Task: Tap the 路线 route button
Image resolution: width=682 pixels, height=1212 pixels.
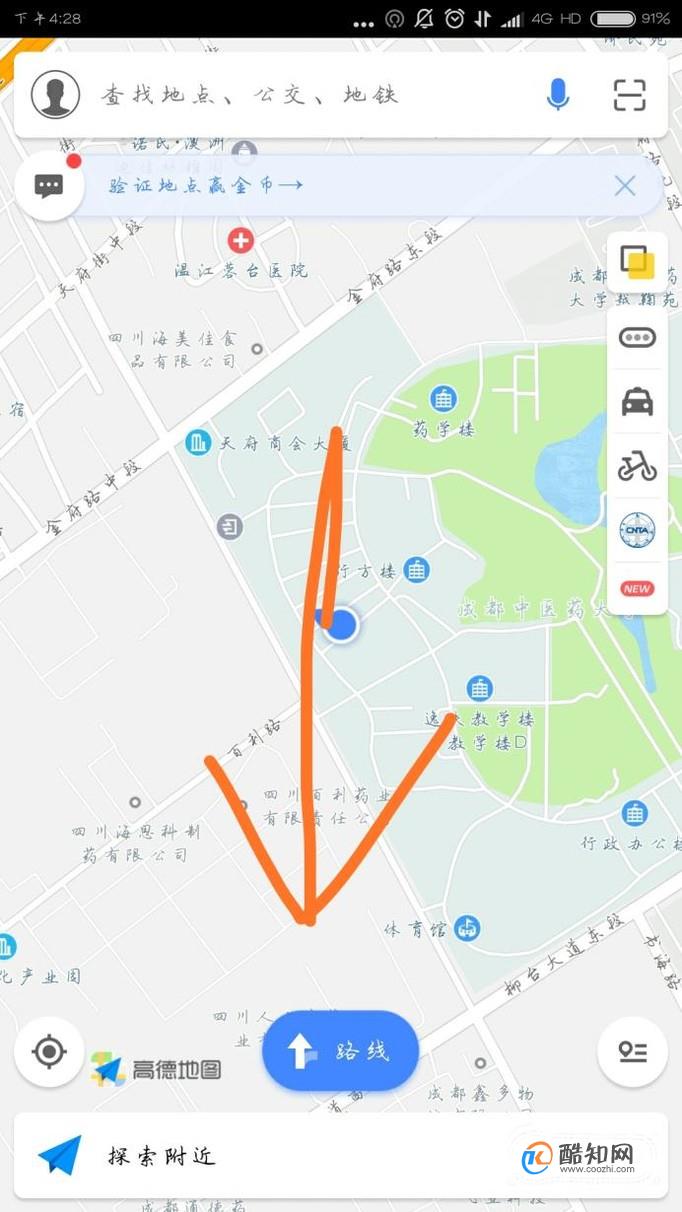Action: [340, 1051]
